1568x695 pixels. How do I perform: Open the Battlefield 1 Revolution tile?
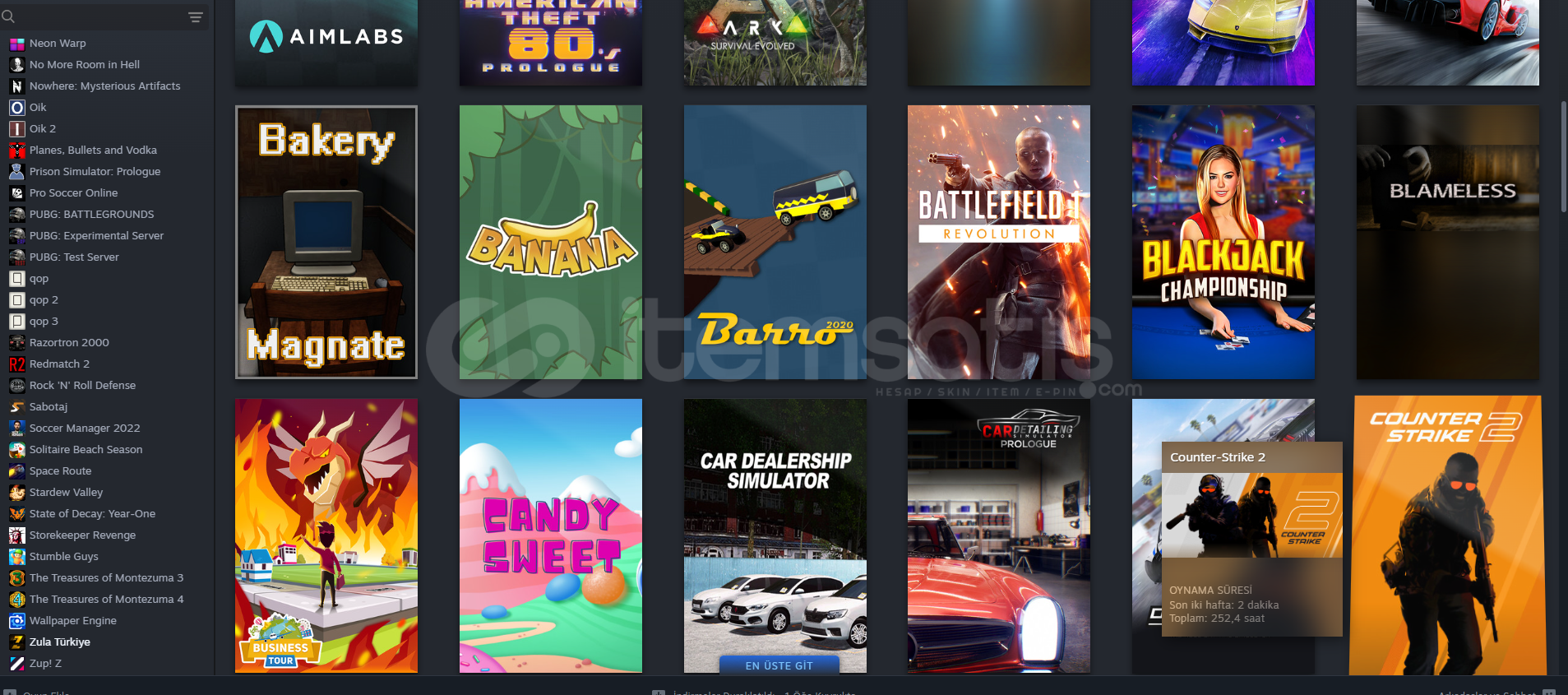pyautogui.click(x=998, y=242)
